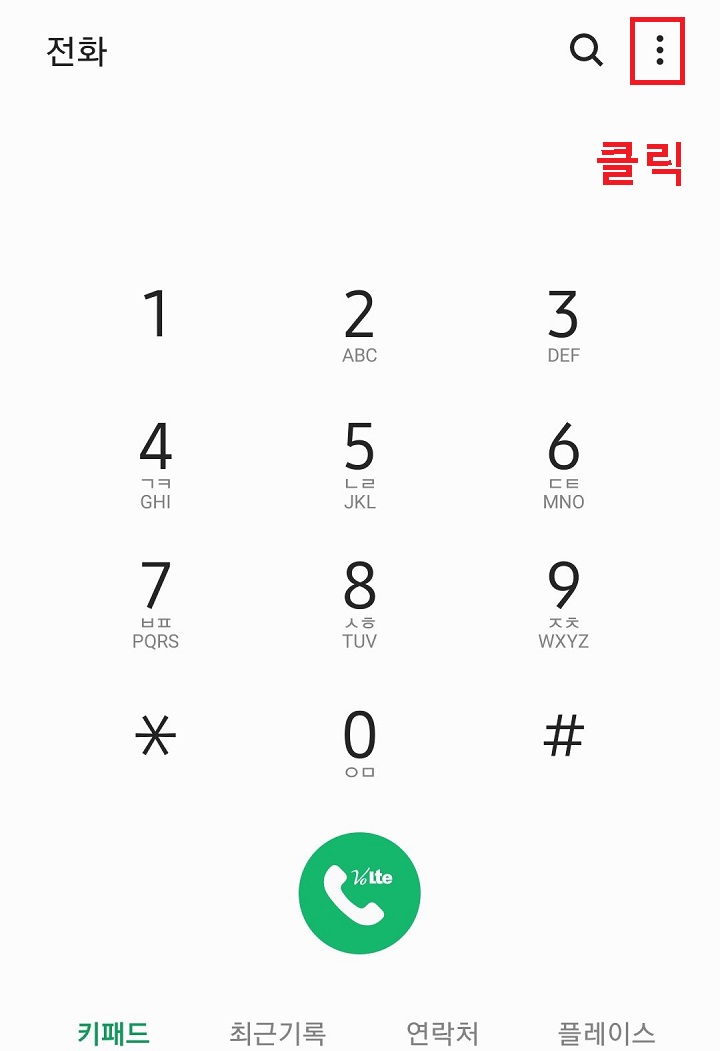The image size is (720, 1051).
Task: Dial the number 7 key with PQRS letters
Action: point(156,600)
